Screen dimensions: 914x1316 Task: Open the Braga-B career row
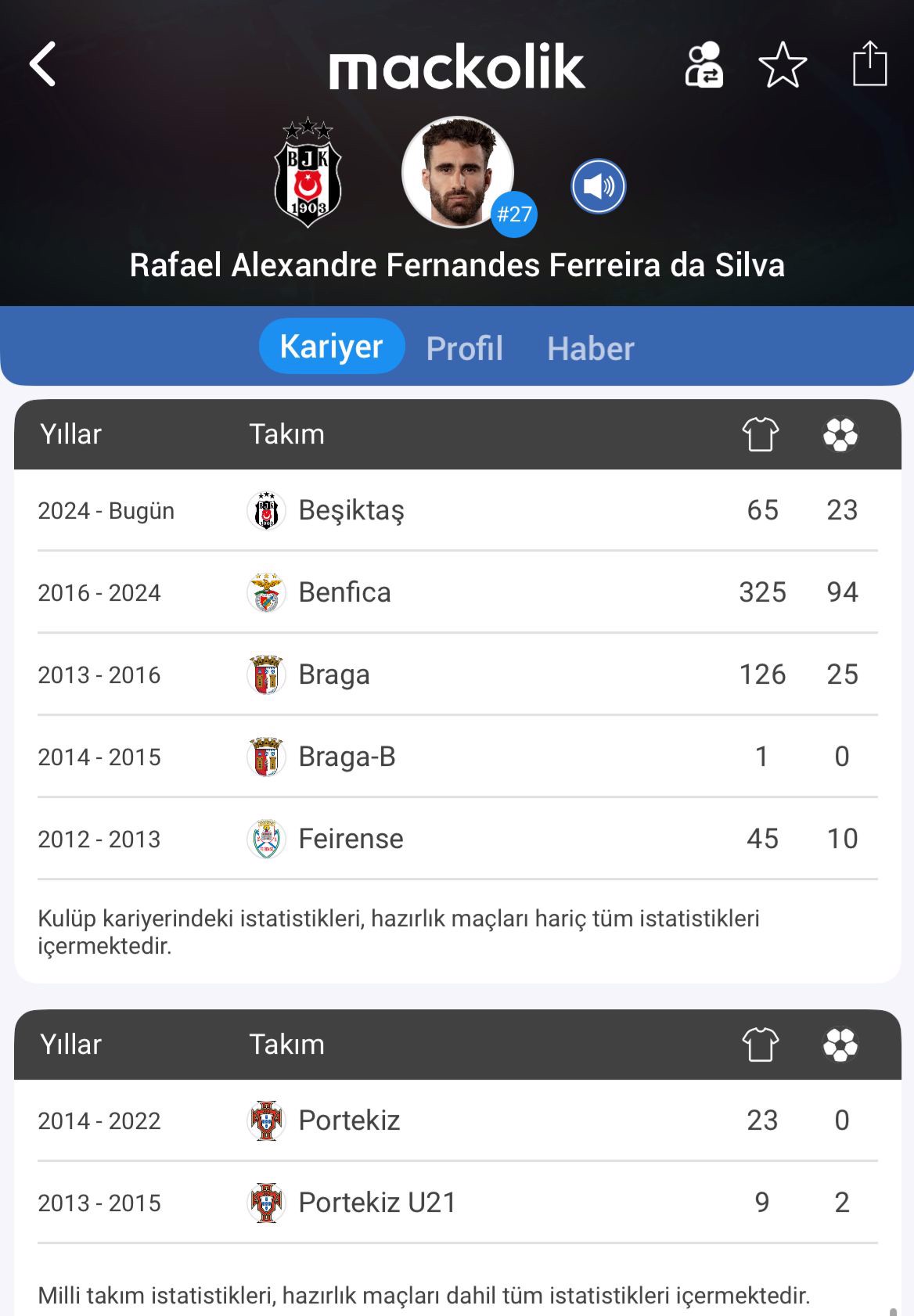[457, 757]
